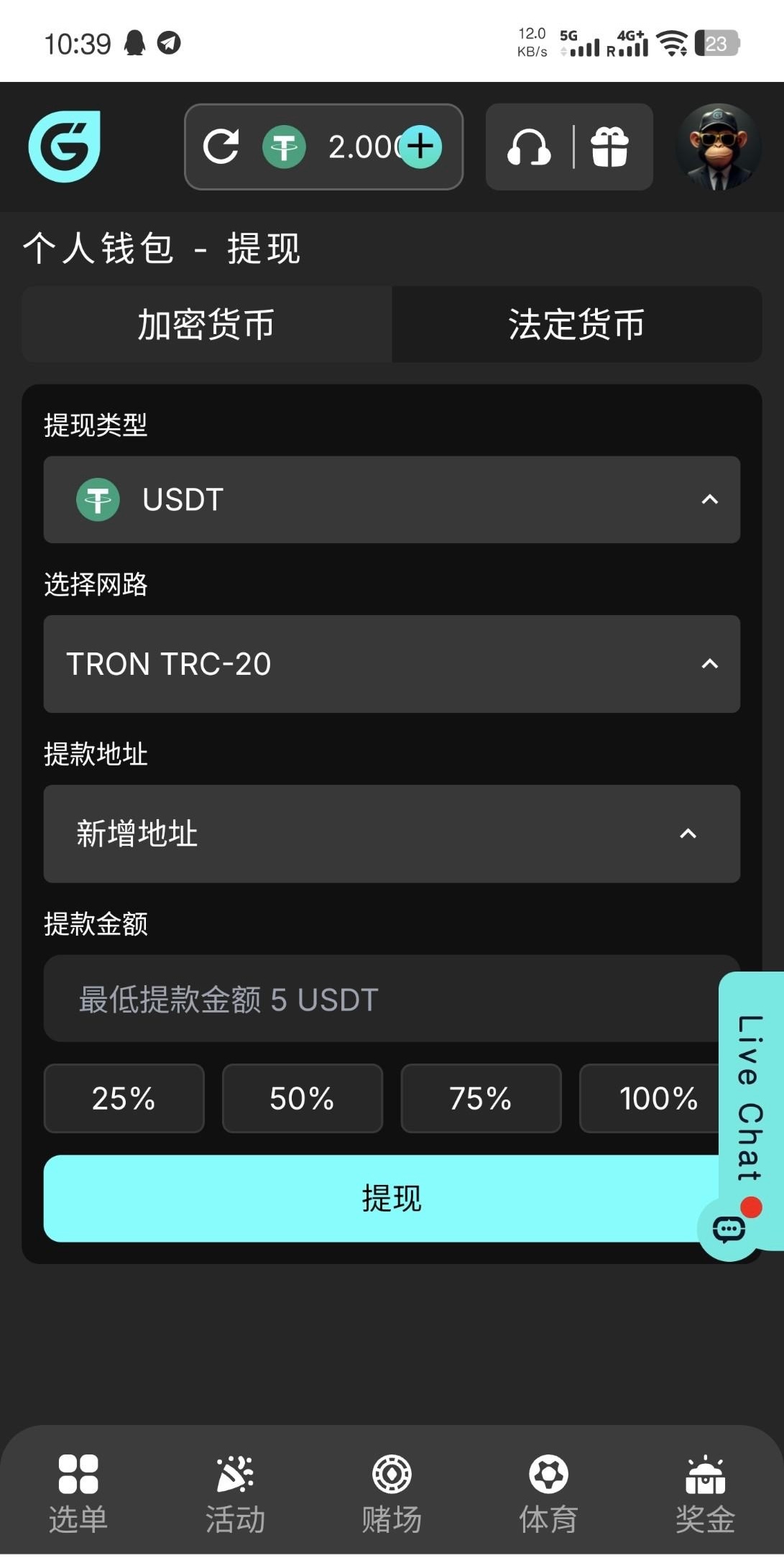Image resolution: width=784 pixels, height=1563 pixels.
Task: Open customer support headset icon
Action: (x=529, y=147)
